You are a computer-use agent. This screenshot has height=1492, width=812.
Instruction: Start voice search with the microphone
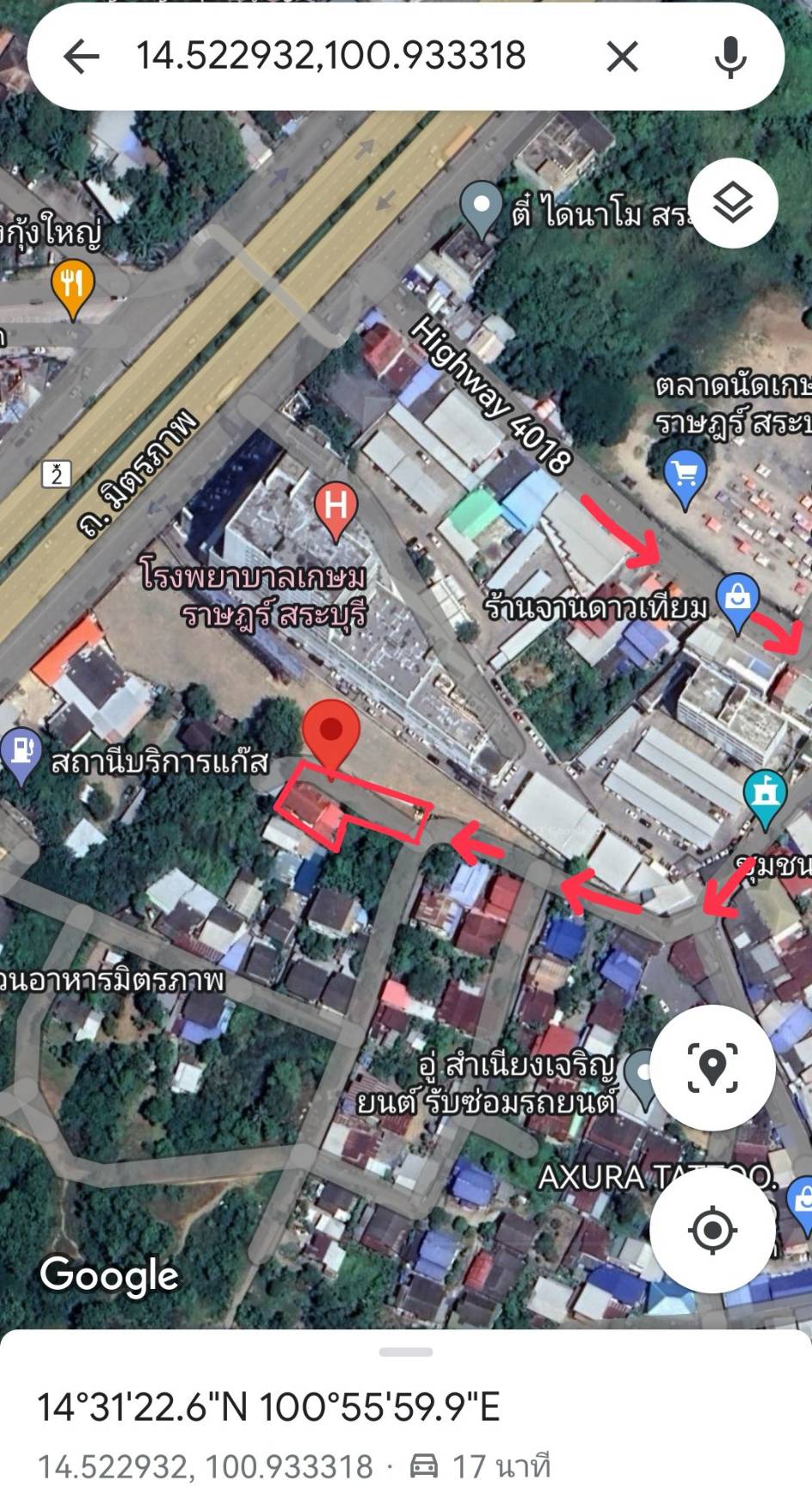point(730,57)
